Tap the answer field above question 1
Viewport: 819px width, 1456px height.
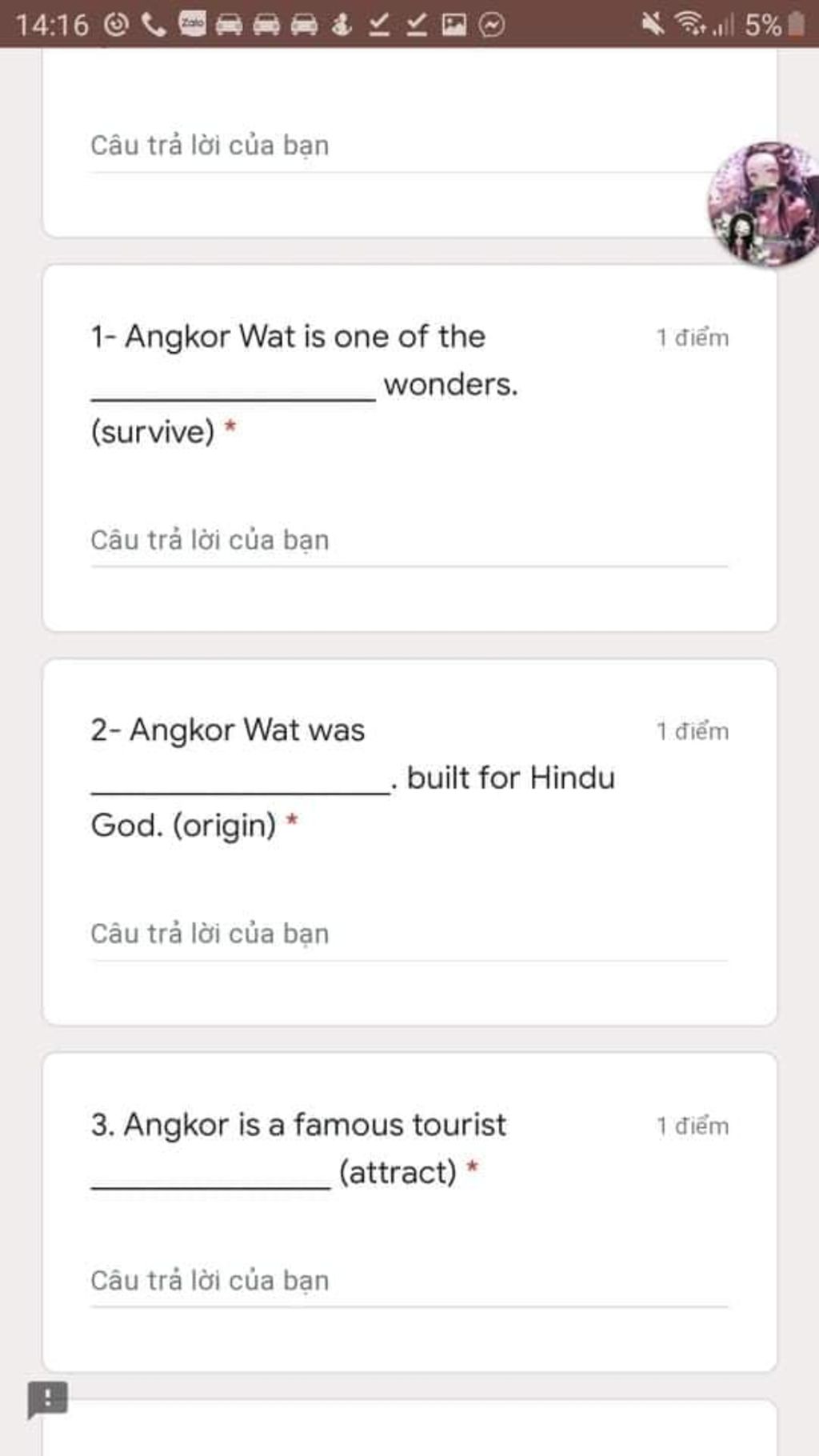392,146
